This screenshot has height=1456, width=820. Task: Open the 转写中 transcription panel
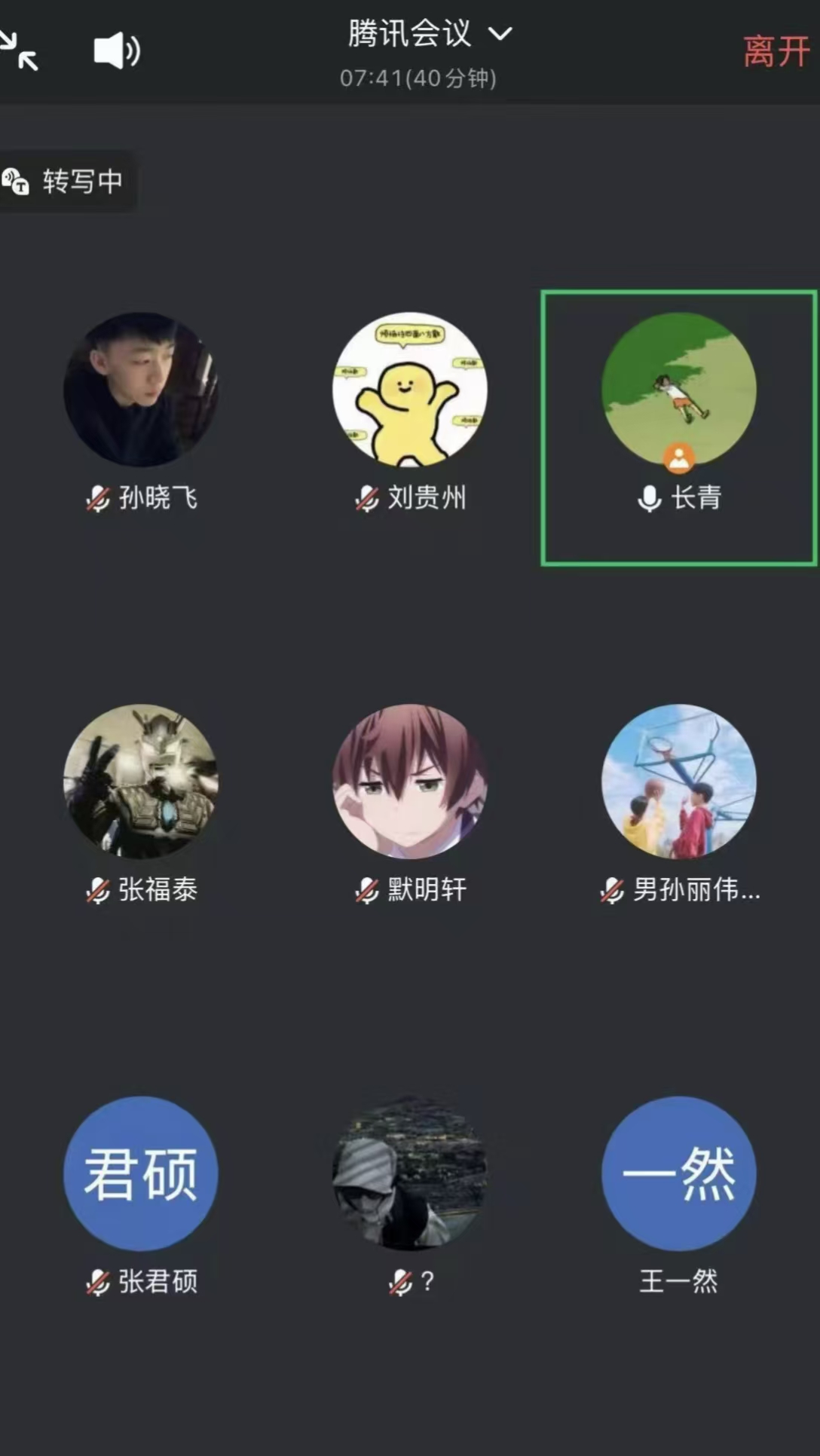66,181
